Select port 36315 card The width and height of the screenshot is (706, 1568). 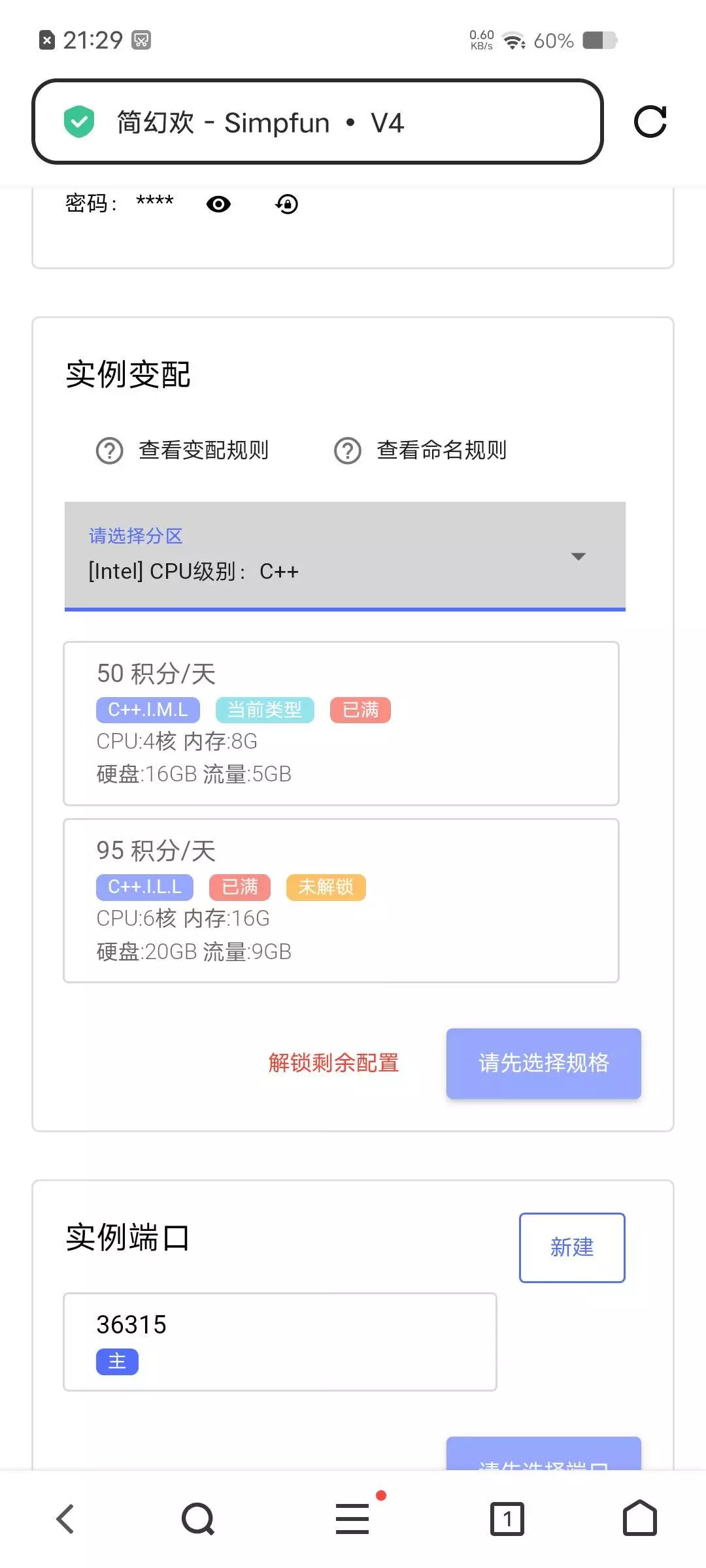pyautogui.click(x=280, y=1342)
